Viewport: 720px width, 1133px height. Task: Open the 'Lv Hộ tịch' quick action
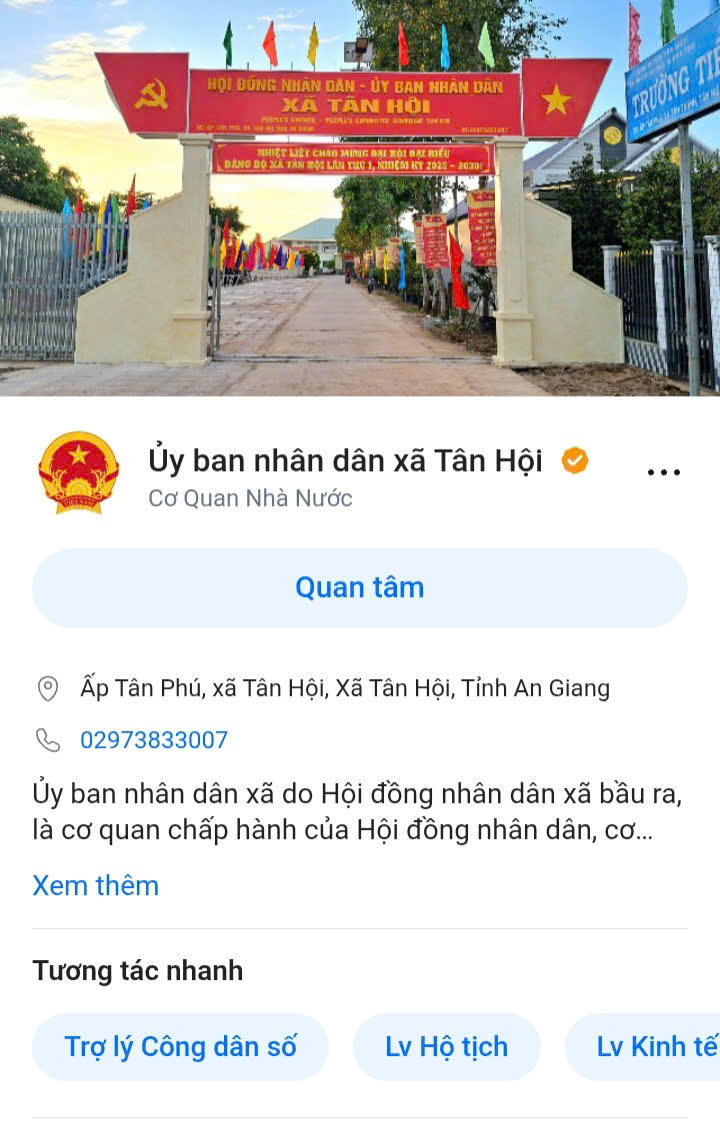(447, 1046)
